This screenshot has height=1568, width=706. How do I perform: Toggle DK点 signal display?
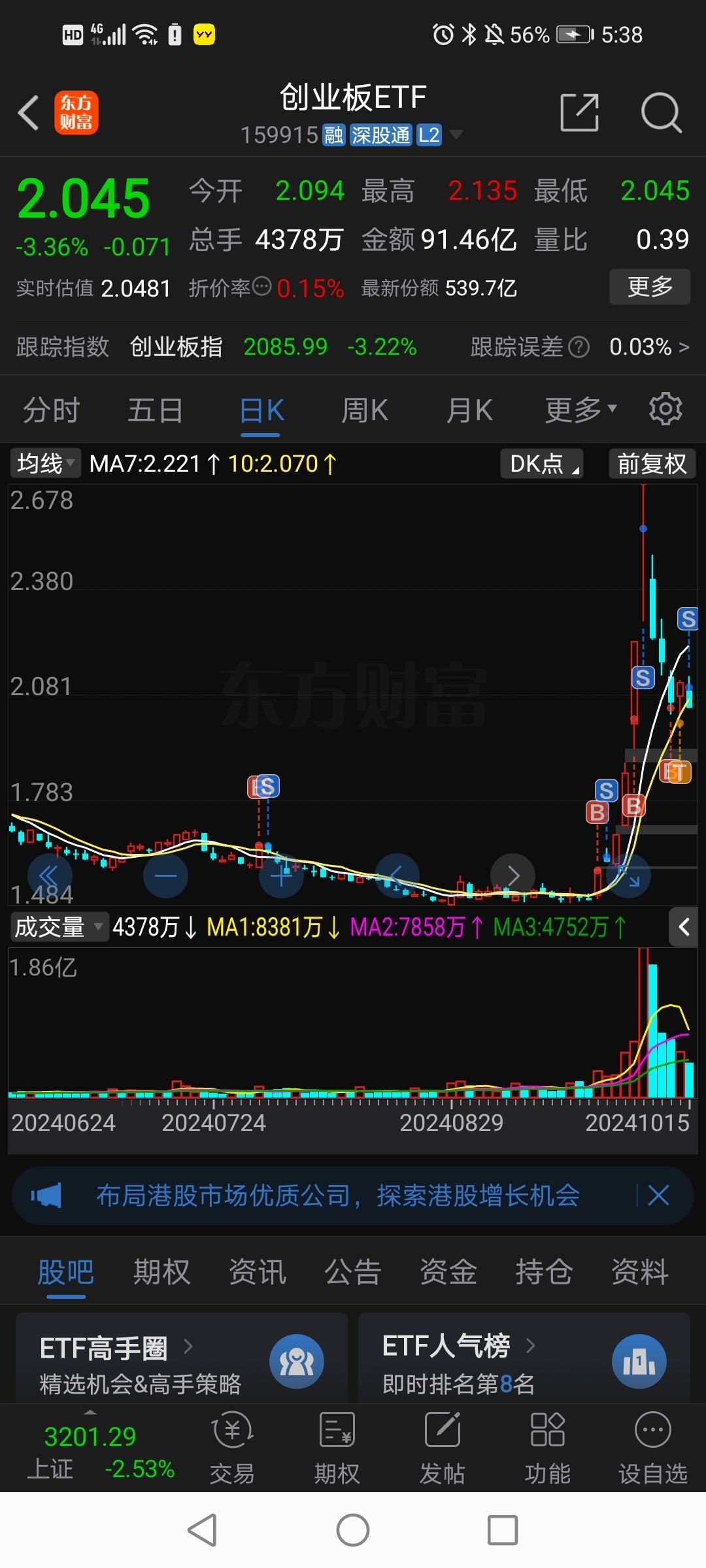(x=540, y=463)
